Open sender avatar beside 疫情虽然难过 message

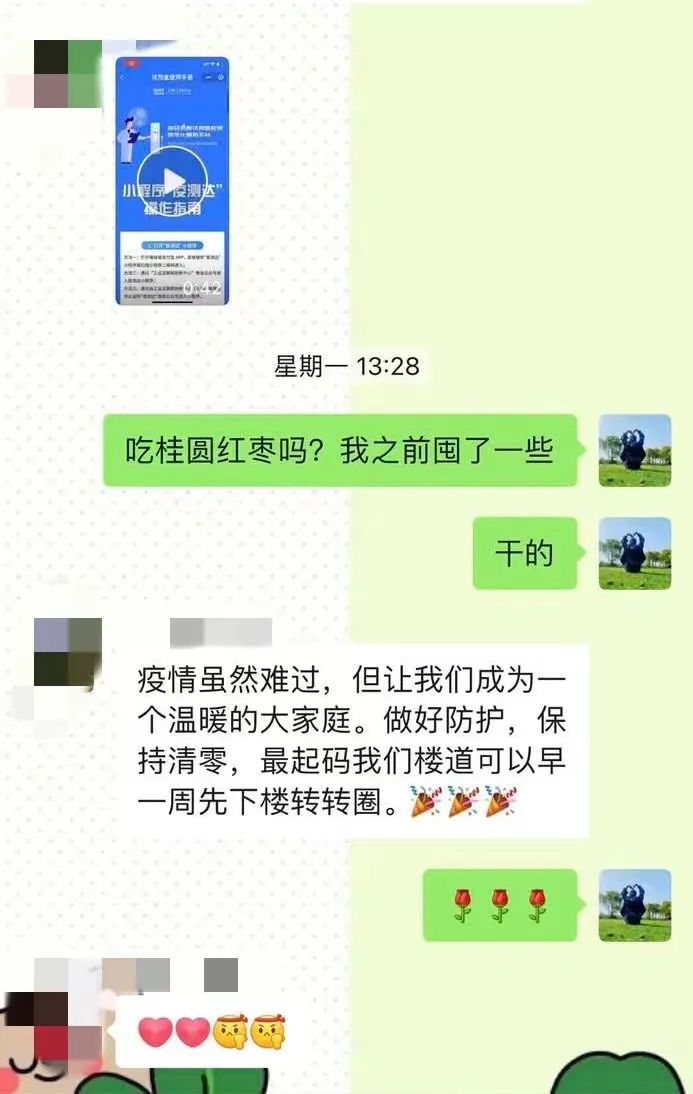tap(67, 652)
